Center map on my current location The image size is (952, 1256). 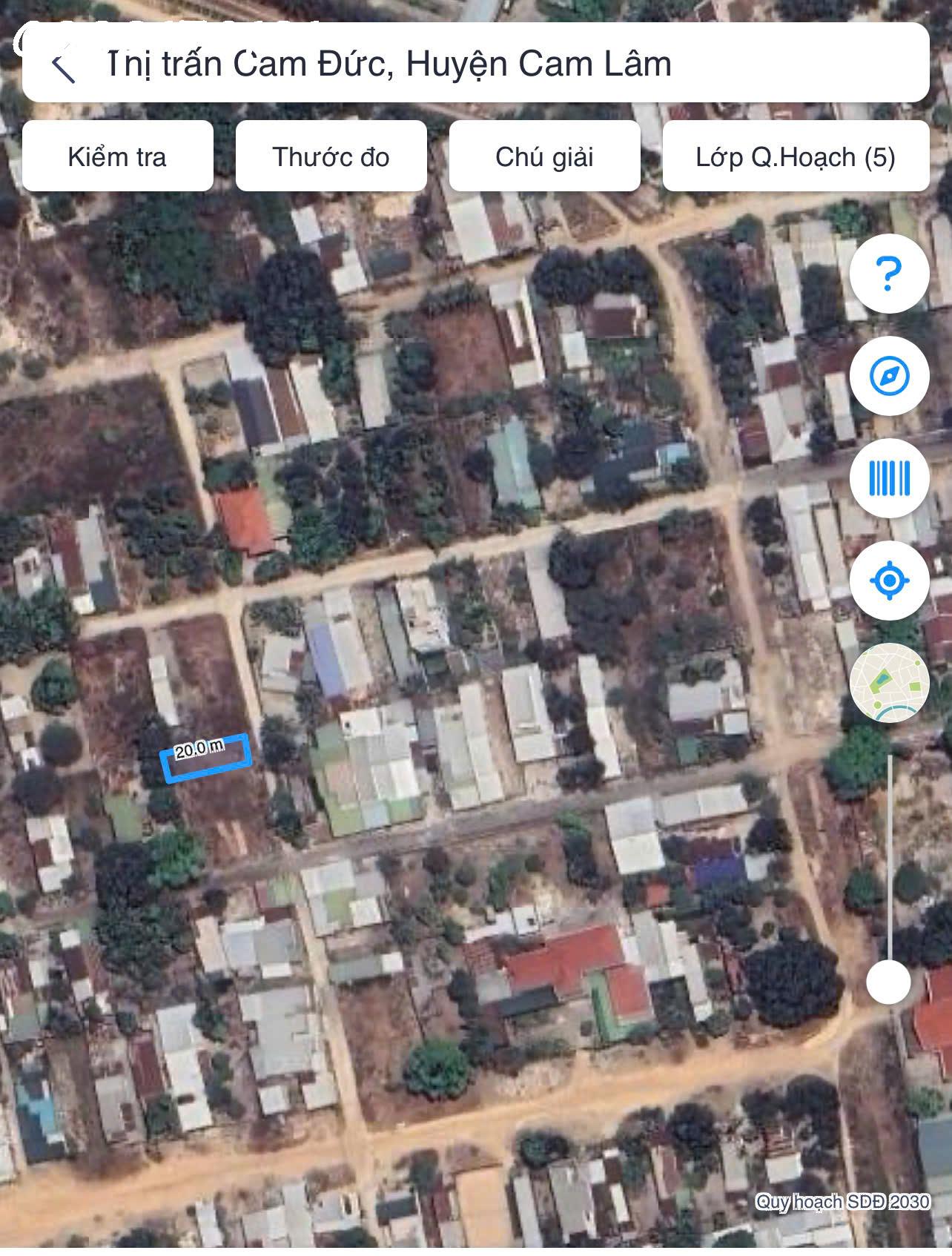pyautogui.click(x=888, y=581)
